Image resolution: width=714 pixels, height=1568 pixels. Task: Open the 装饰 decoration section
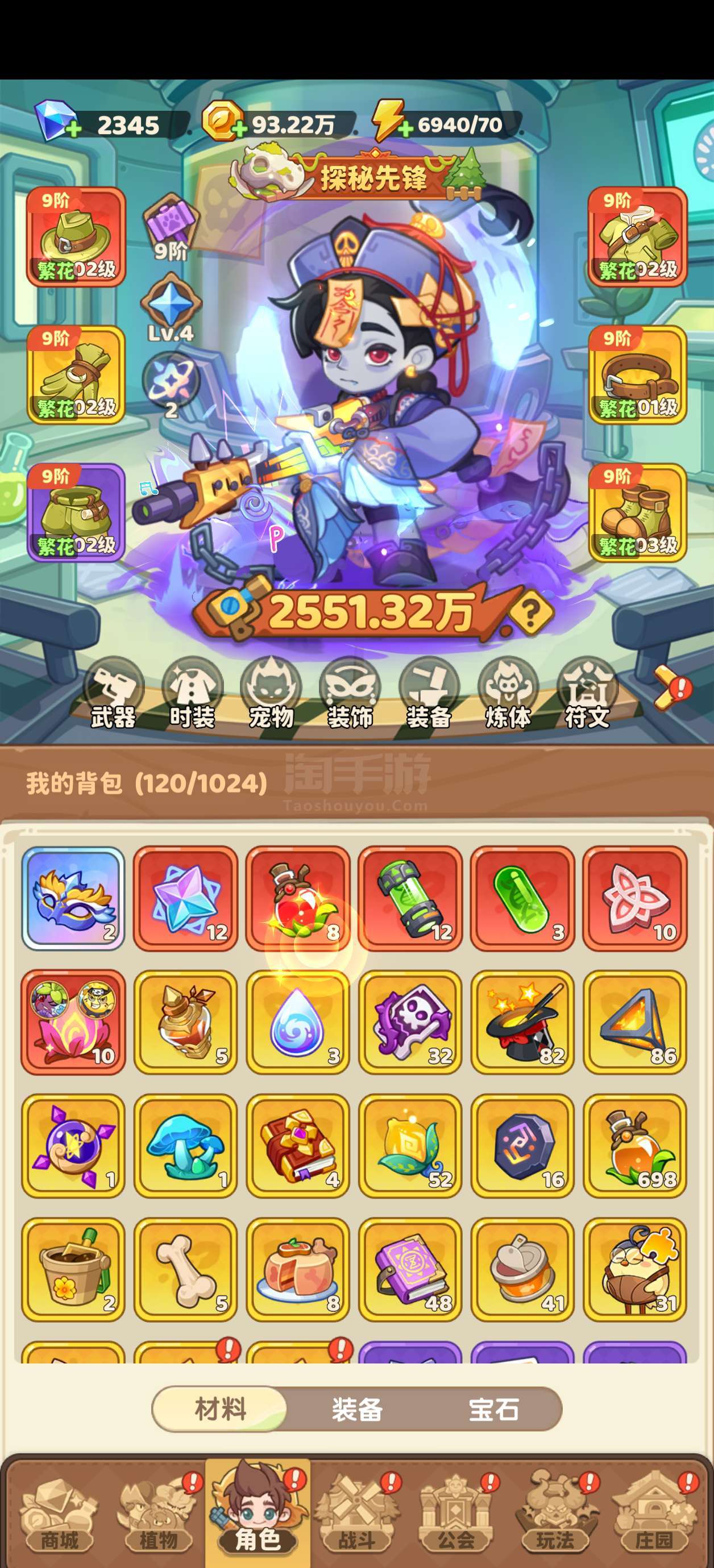(350, 694)
